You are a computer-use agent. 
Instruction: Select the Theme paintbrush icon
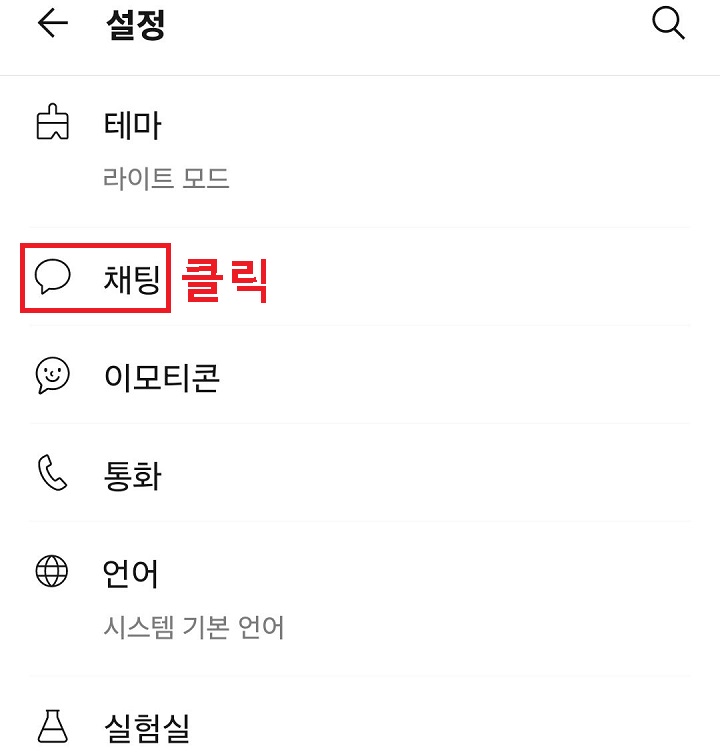coord(51,121)
